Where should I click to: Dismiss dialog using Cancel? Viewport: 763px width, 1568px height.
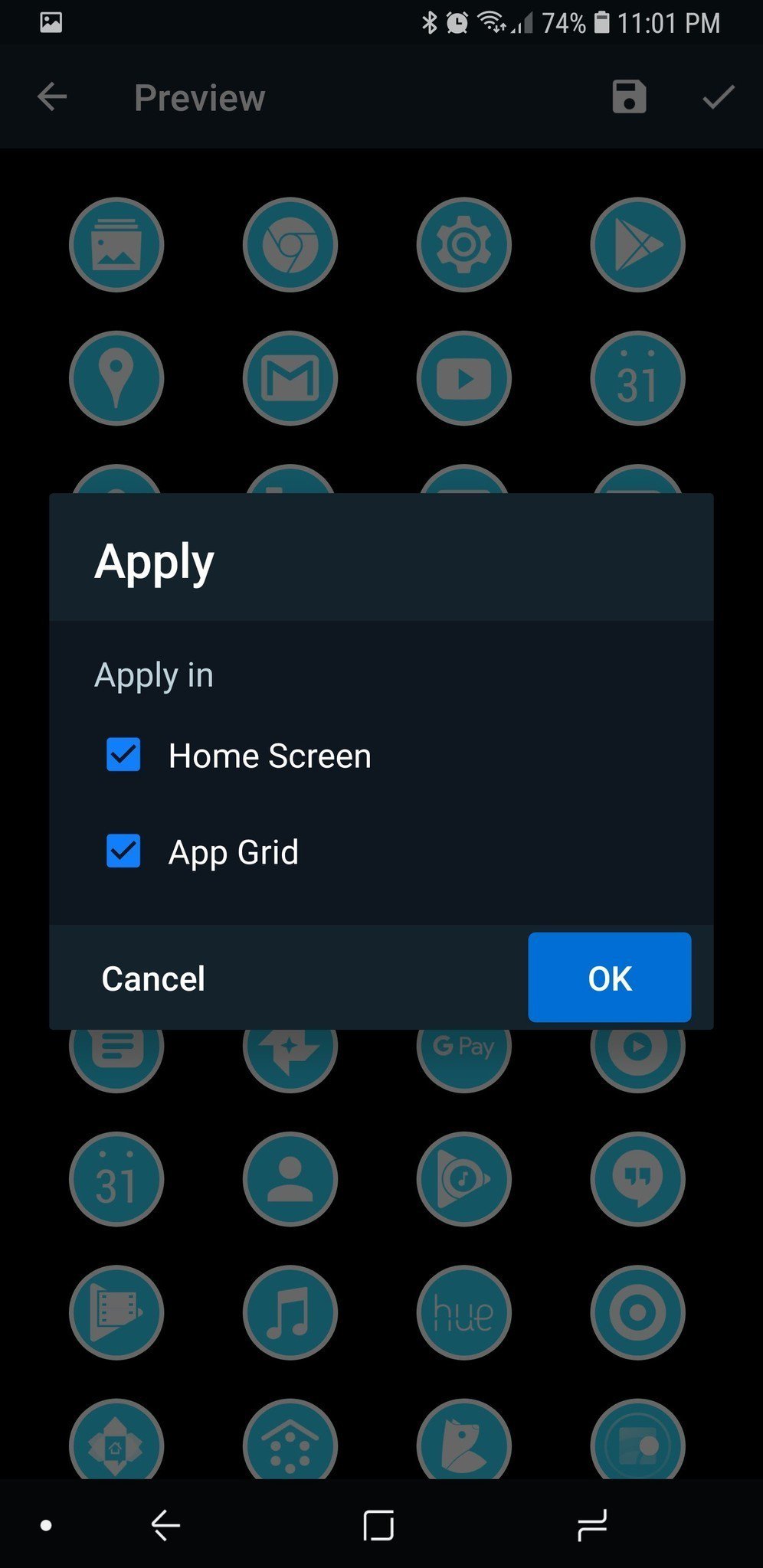152,978
